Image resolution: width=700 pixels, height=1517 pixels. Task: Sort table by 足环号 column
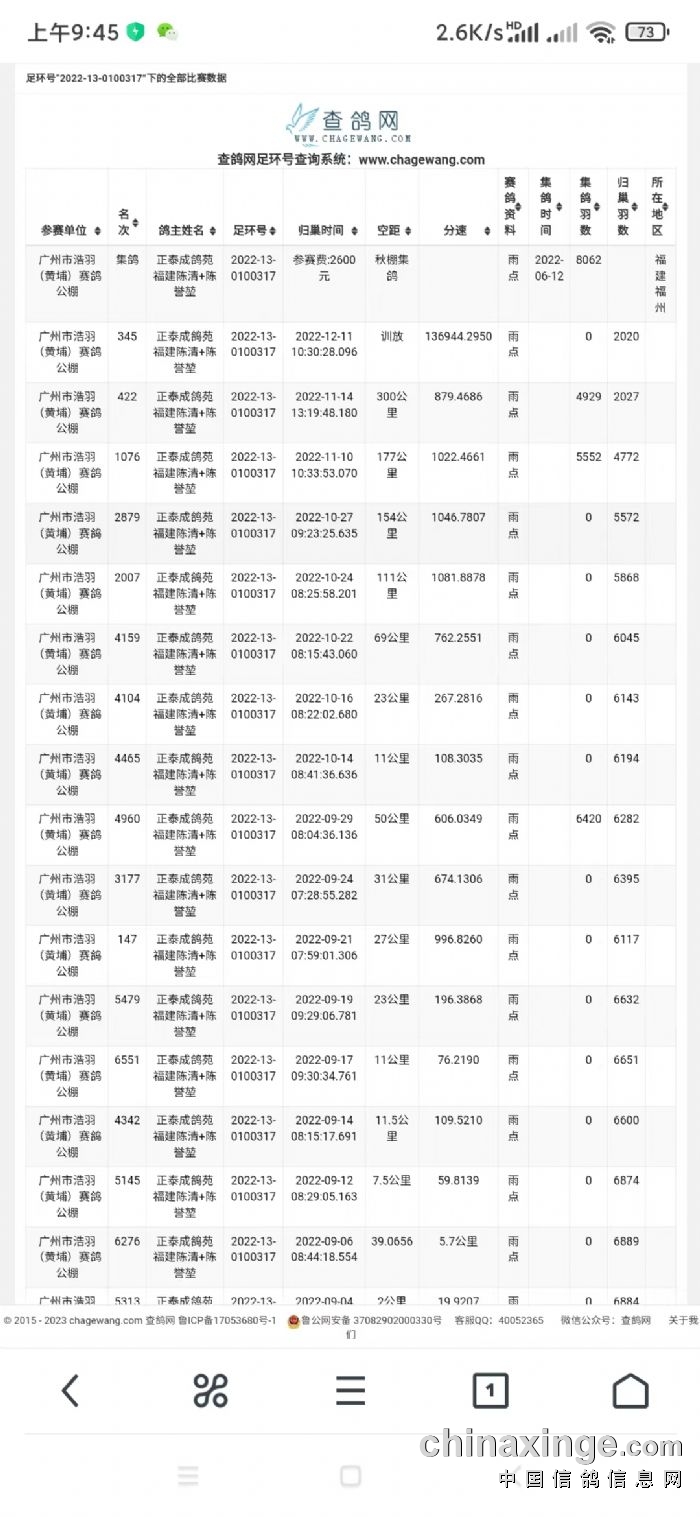coord(252,230)
